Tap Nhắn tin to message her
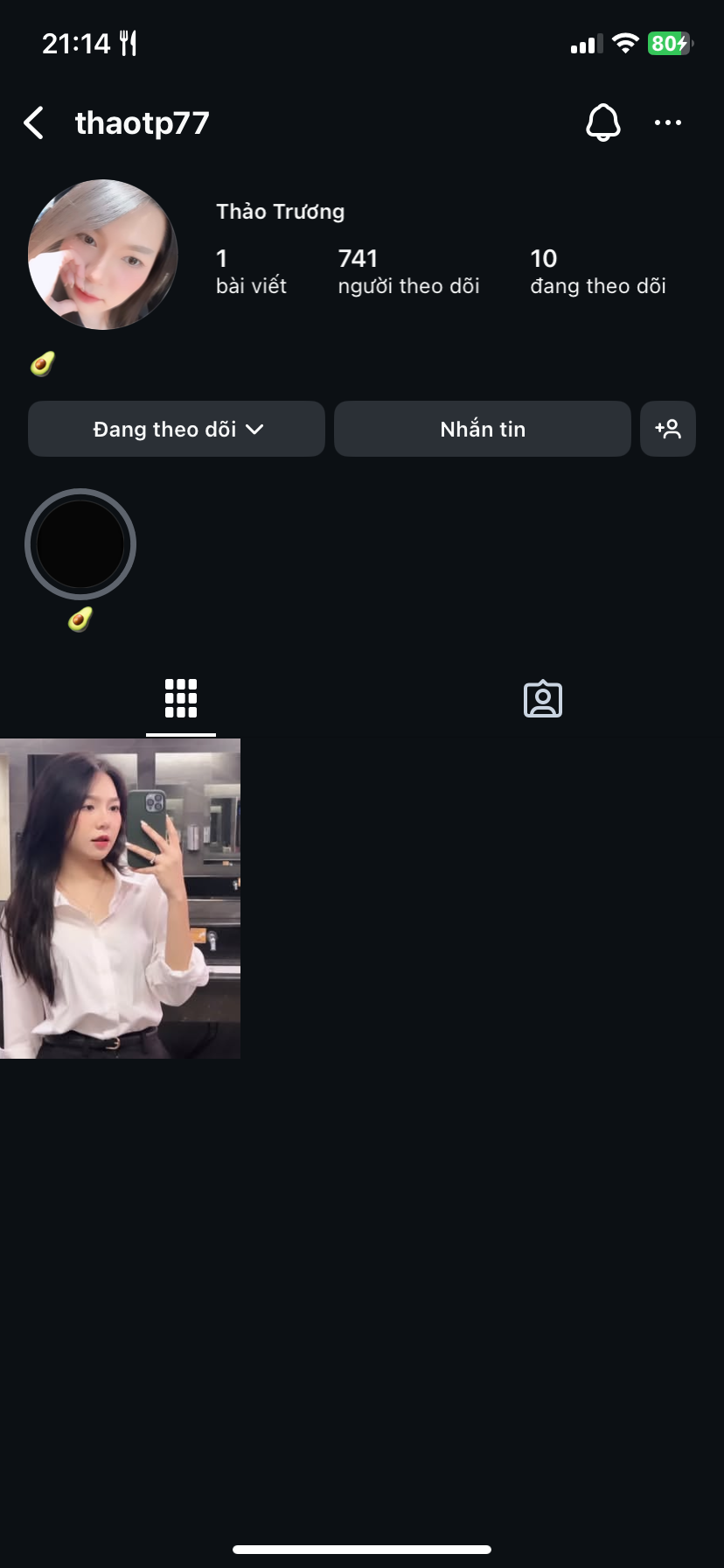724x1568 pixels. click(x=483, y=429)
